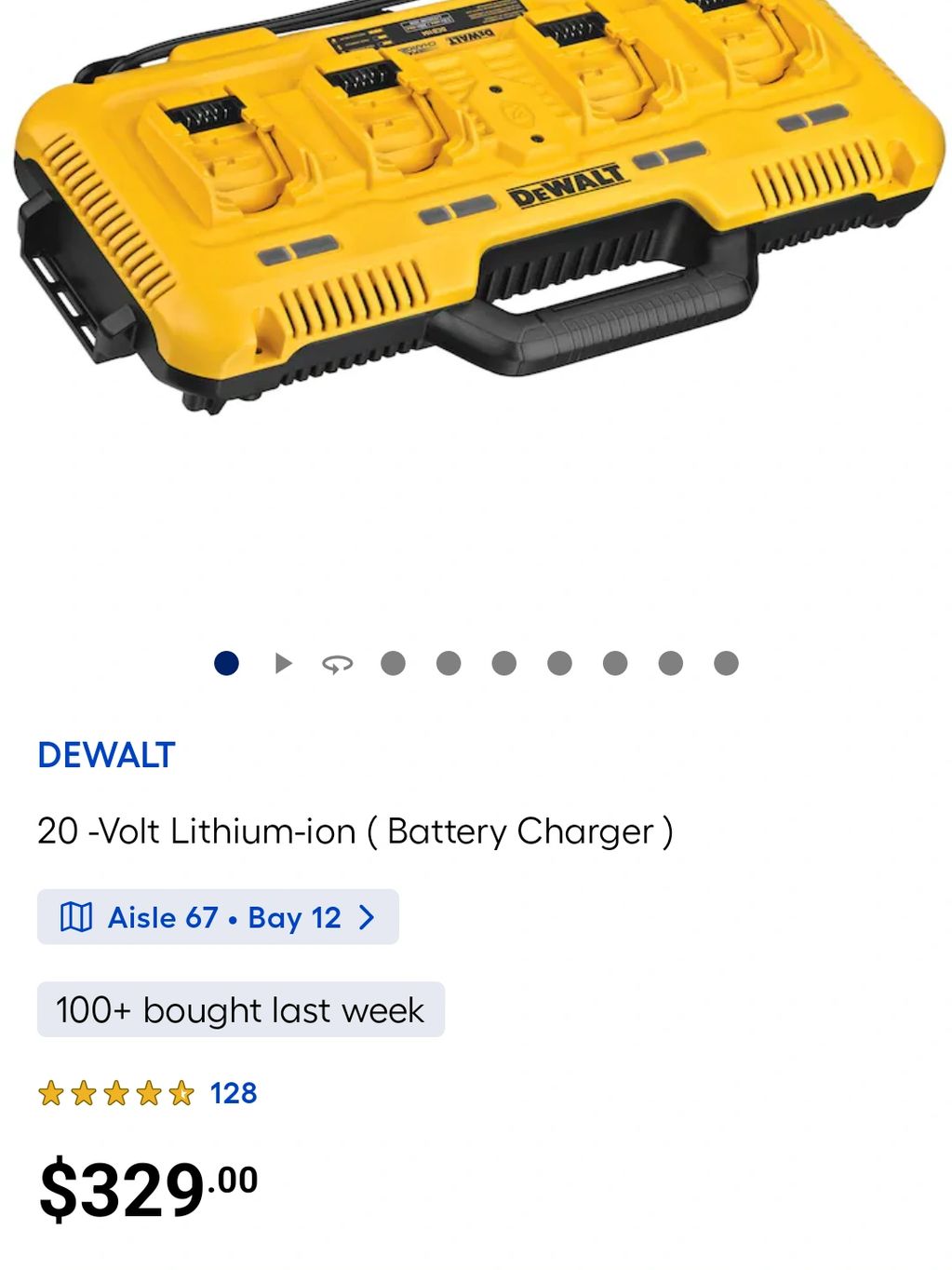
Task: View the 128 customer reviews
Action: [233, 1093]
